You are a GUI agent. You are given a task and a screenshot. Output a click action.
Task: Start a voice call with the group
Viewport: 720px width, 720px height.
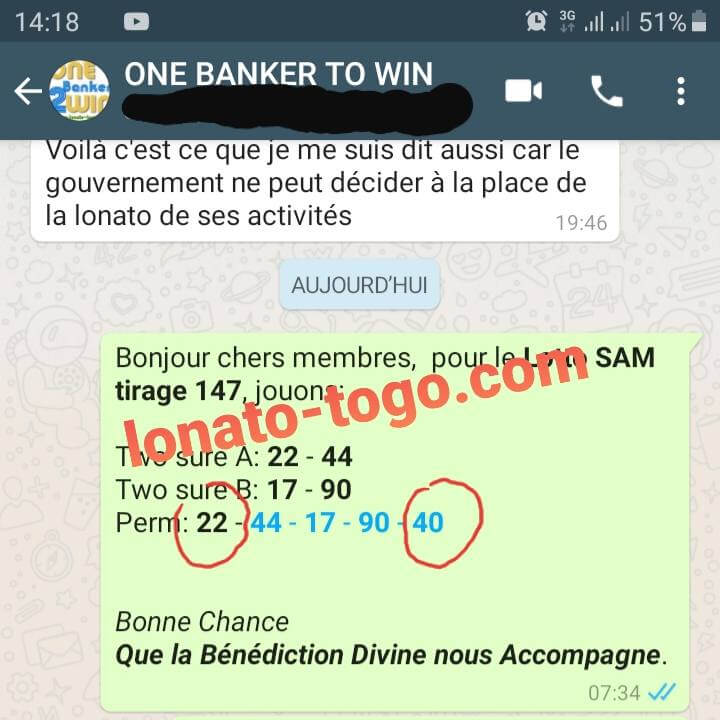point(607,91)
